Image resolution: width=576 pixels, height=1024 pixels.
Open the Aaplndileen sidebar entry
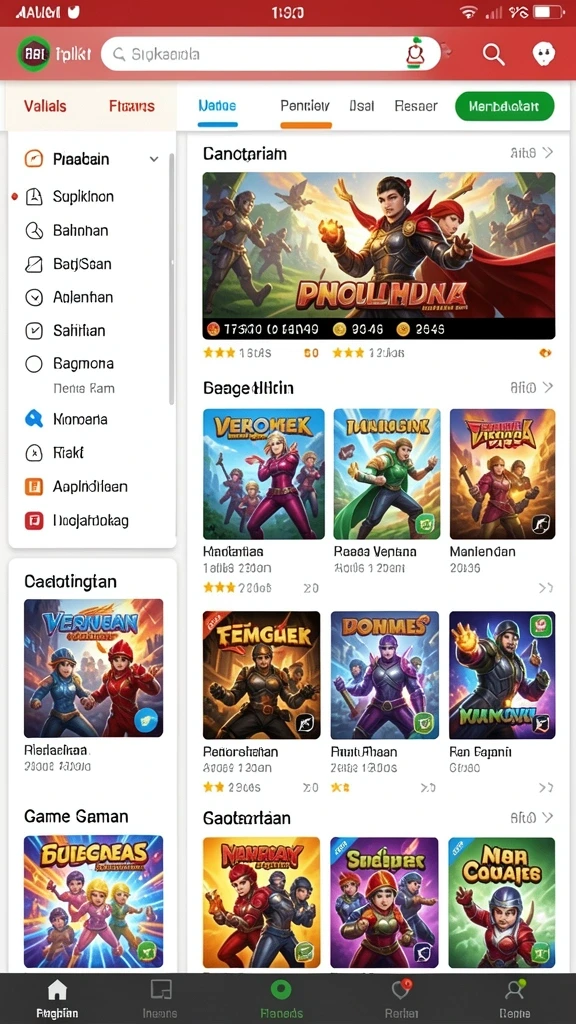pyautogui.click(x=91, y=487)
